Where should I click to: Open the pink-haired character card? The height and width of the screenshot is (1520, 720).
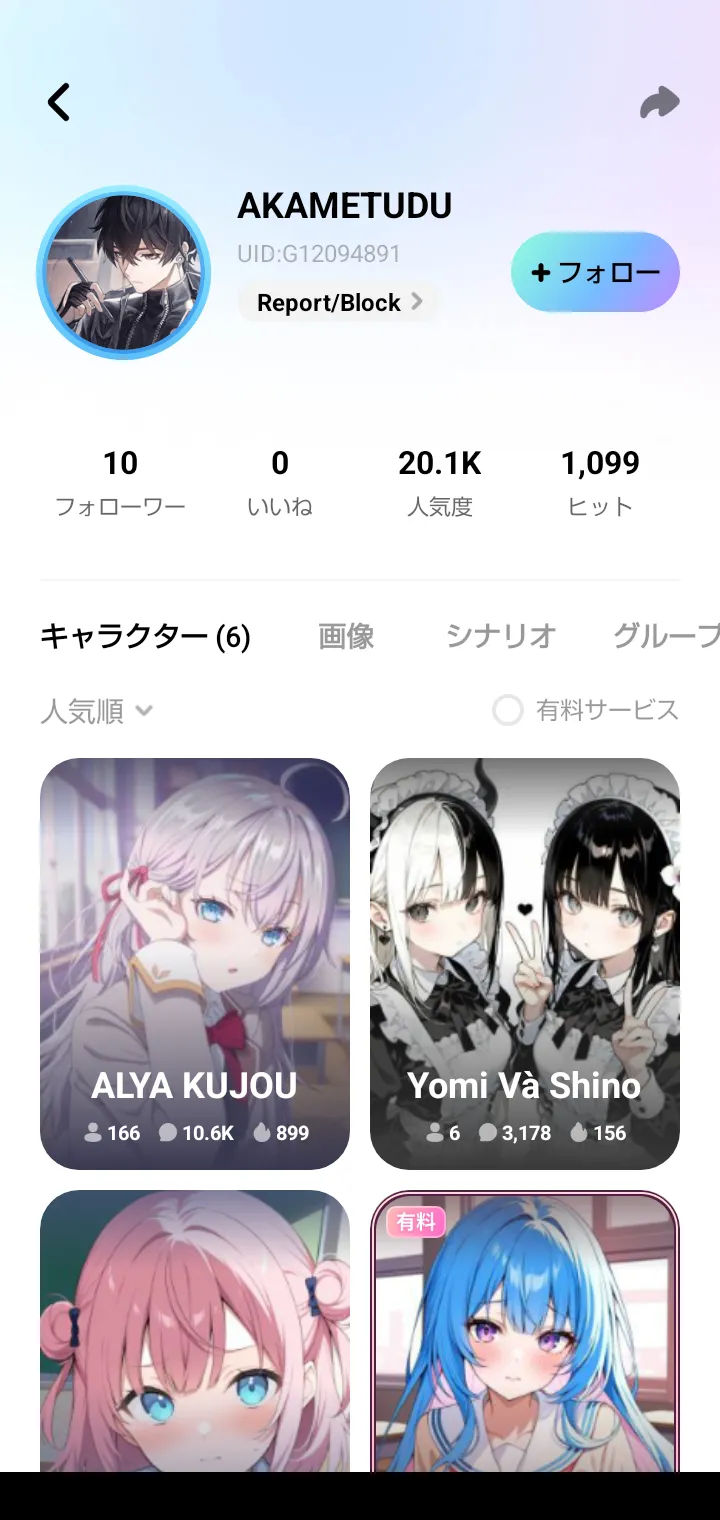(195, 1331)
